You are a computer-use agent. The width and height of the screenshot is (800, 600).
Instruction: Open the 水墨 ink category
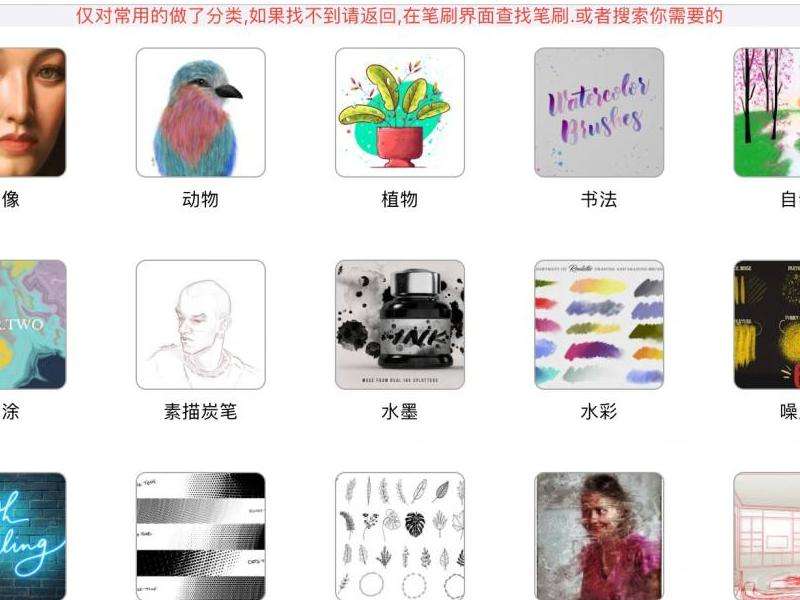tap(399, 324)
